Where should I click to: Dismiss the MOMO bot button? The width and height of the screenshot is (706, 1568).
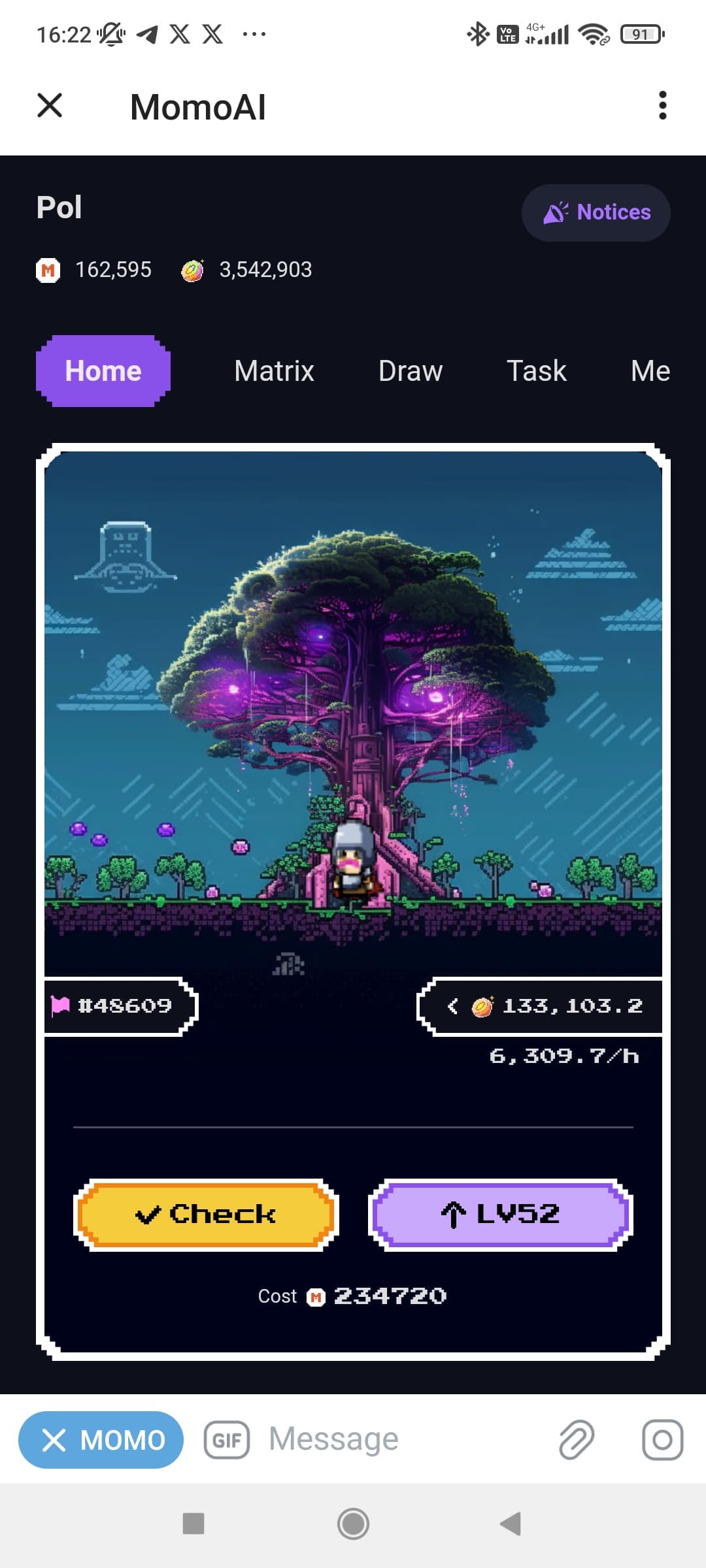point(101,1440)
